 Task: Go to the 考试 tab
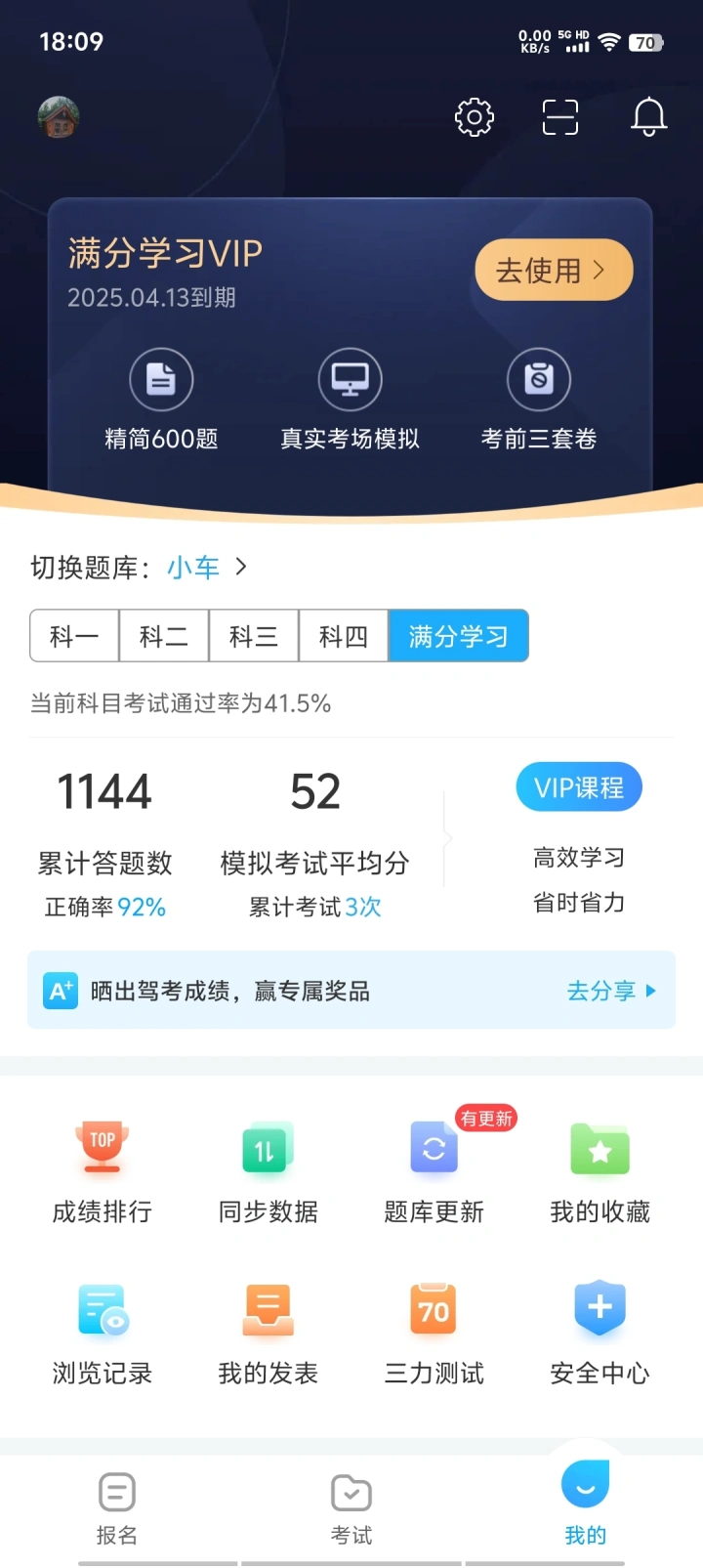point(351,1509)
